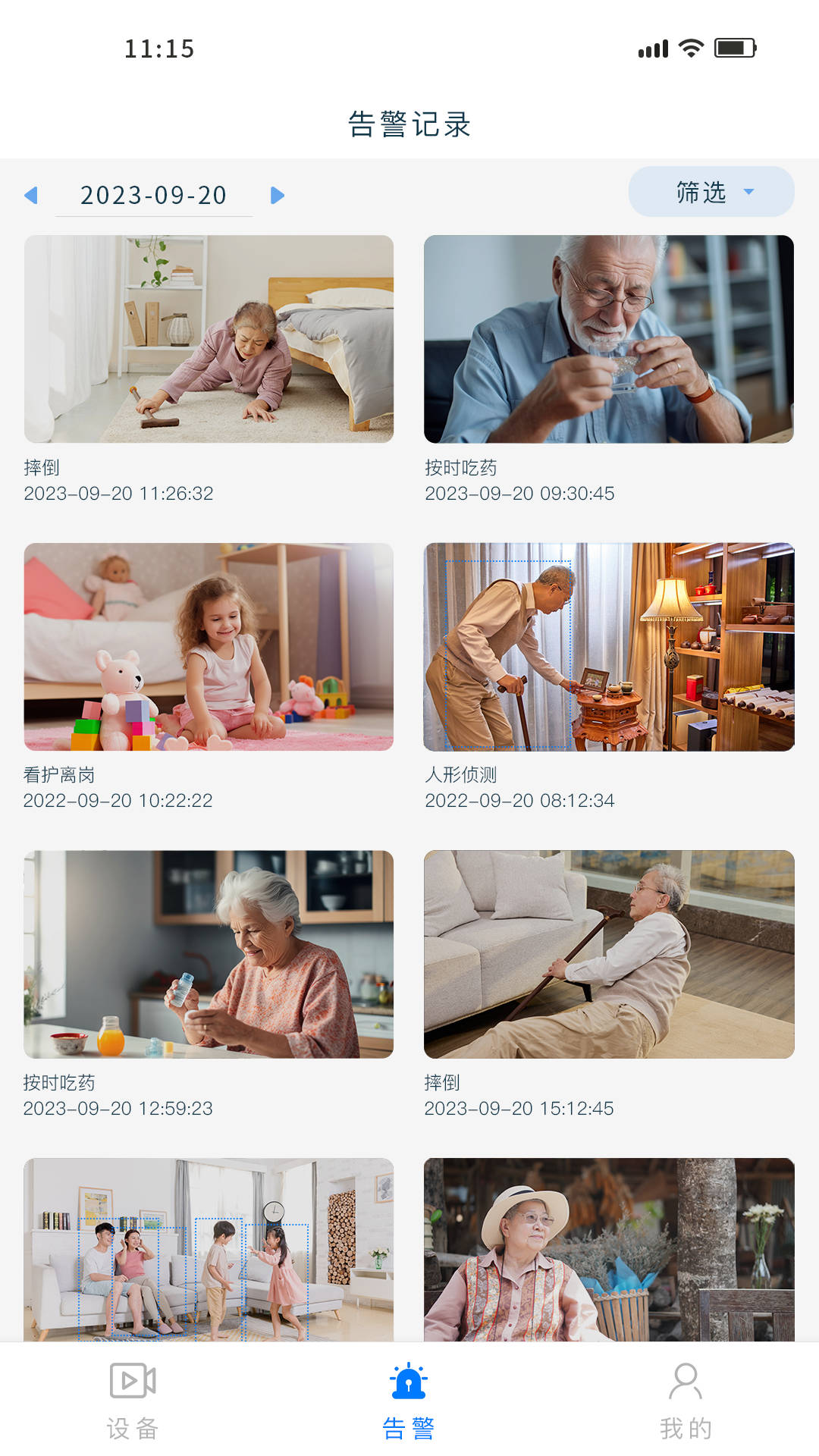This screenshot has height=1456, width=819.
Task: Open the 按时吃药 alert from 09:30:45
Action: pyautogui.click(x=608, y=339)
